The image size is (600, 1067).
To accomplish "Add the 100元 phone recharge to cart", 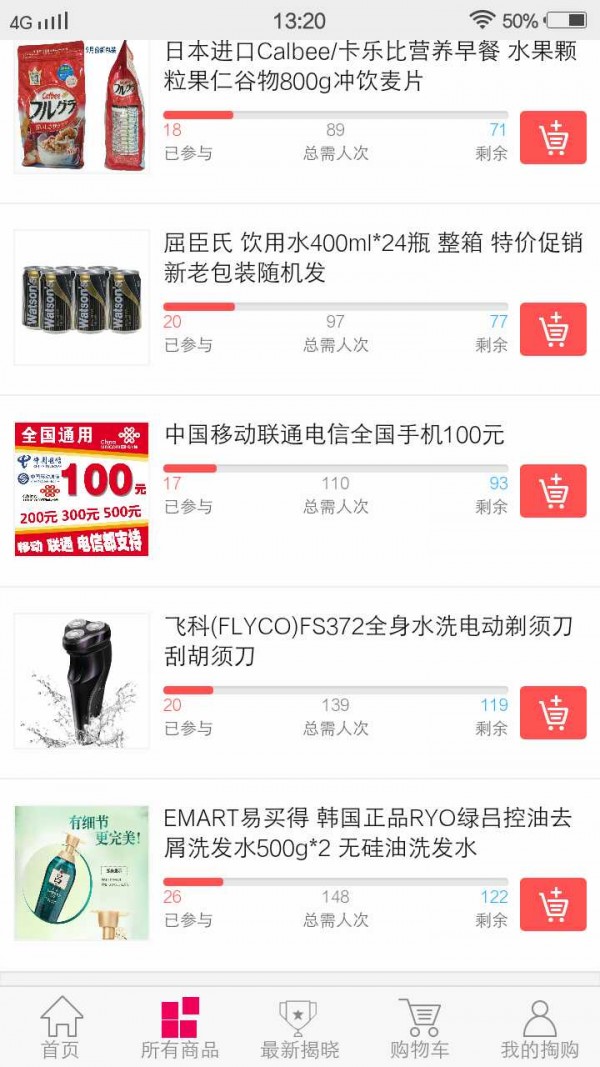I will coord(553,491).
